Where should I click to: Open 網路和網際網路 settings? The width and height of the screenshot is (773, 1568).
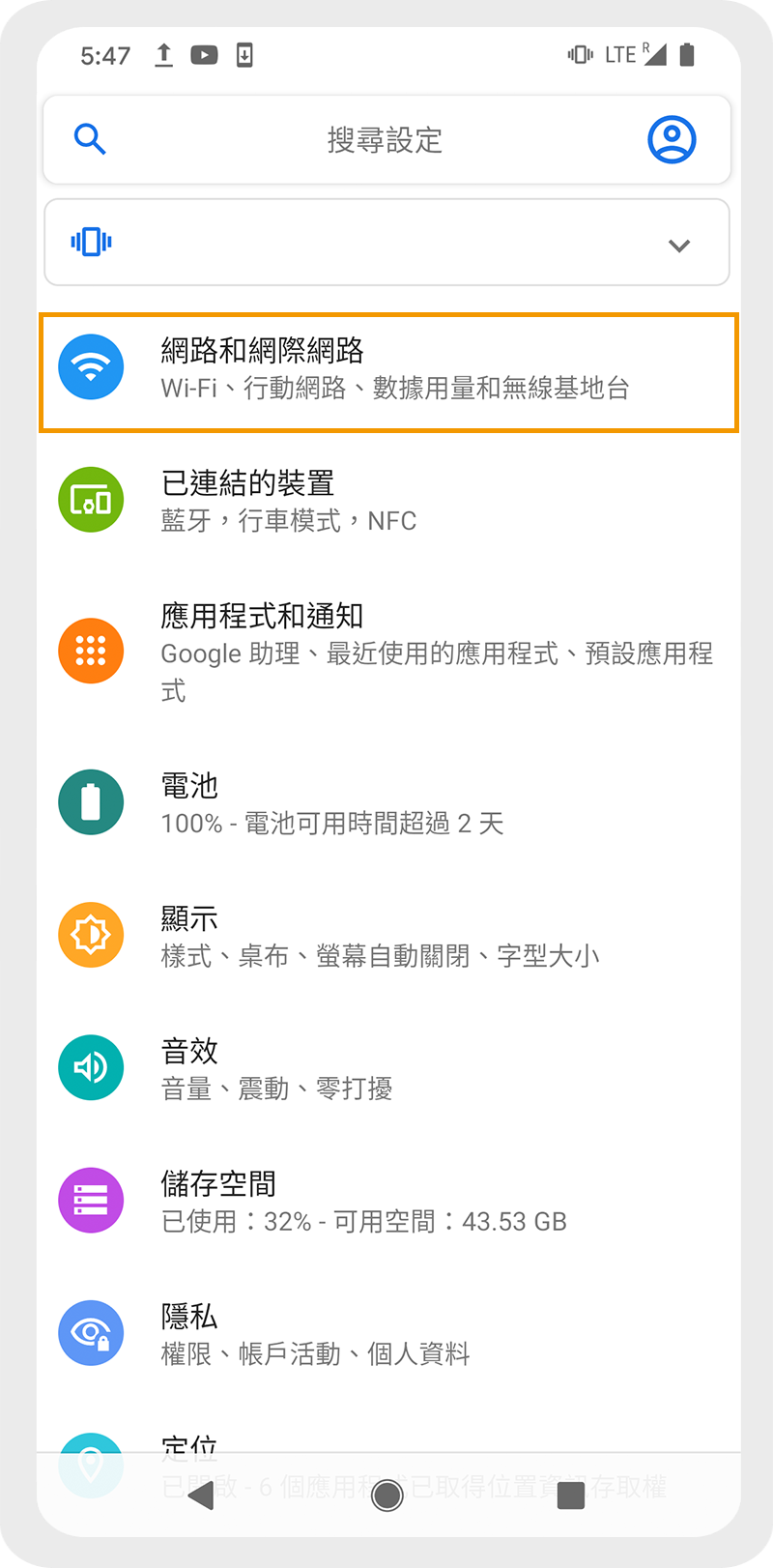tap(388, 372)
